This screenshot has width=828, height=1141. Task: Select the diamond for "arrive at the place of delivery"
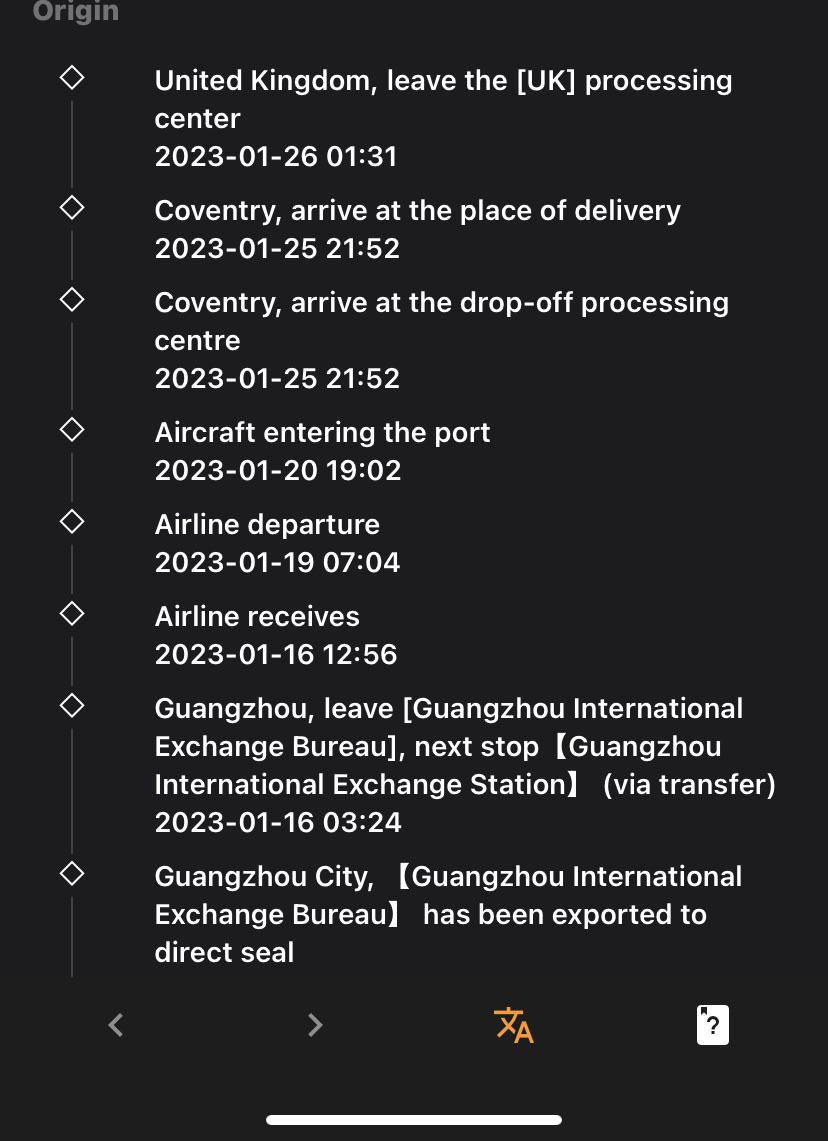point(72,207)
